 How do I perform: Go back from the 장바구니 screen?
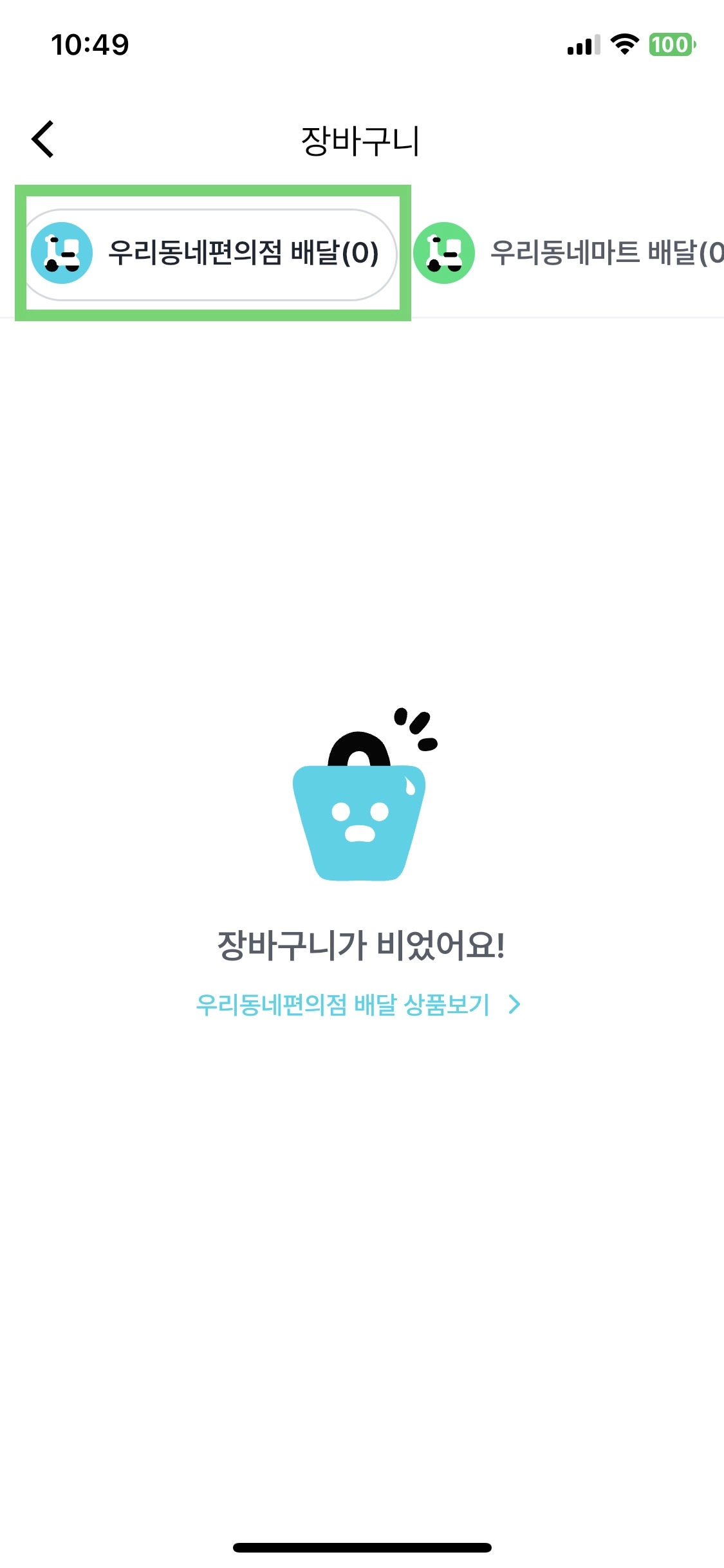click(x=43, y=139)
